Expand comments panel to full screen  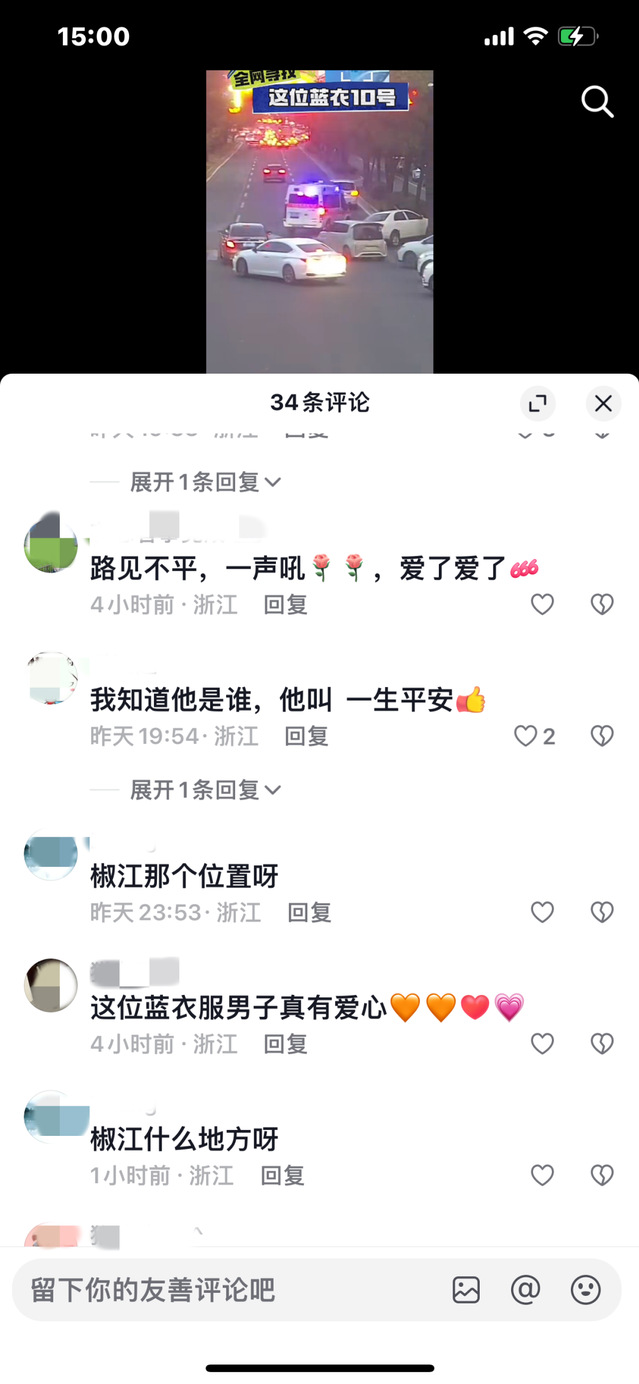537,403
